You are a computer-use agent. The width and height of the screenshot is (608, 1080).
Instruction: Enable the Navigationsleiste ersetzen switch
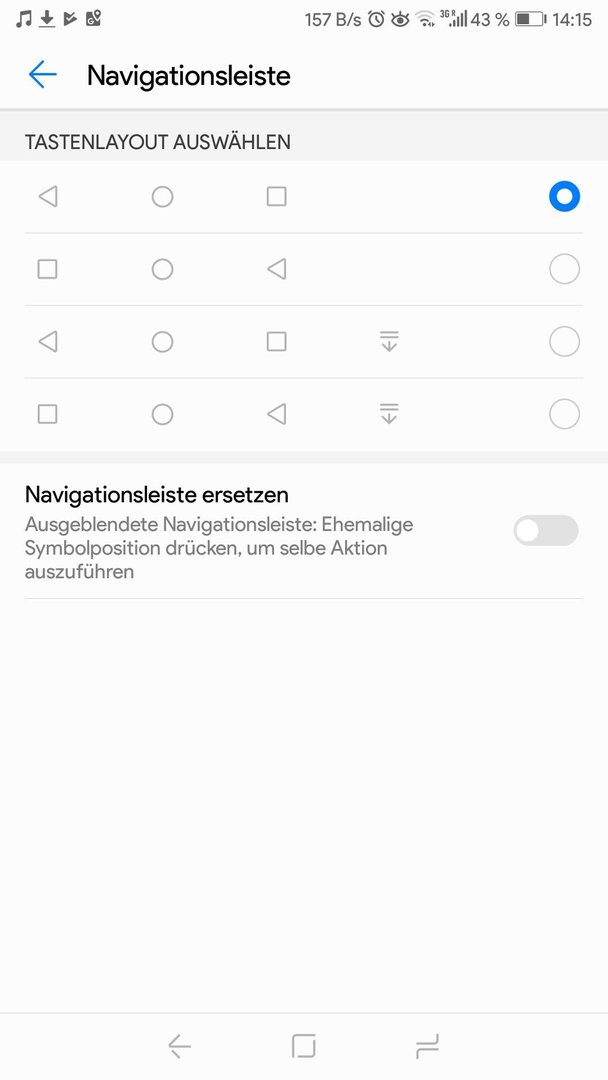[546, 530]
